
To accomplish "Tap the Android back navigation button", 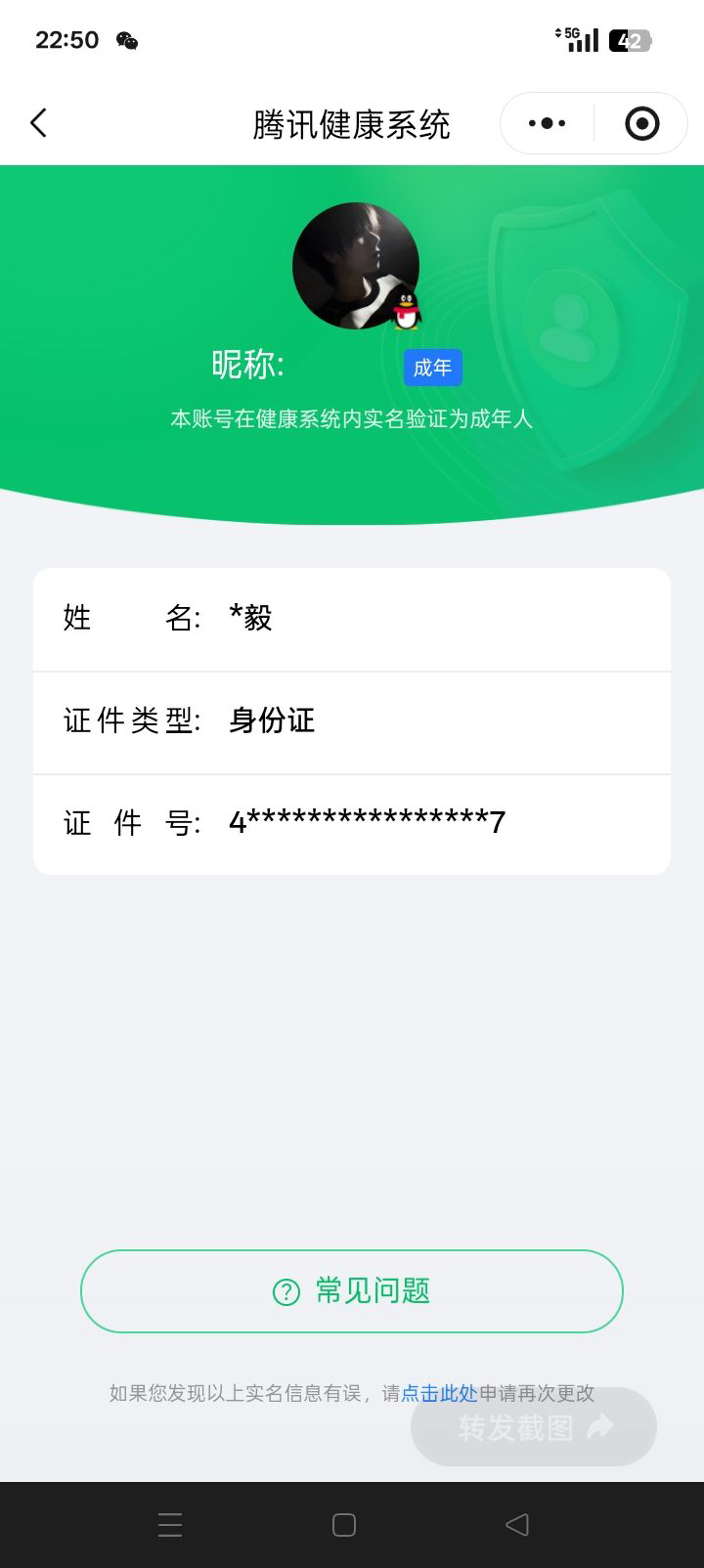I will (x=517, y=1524).
